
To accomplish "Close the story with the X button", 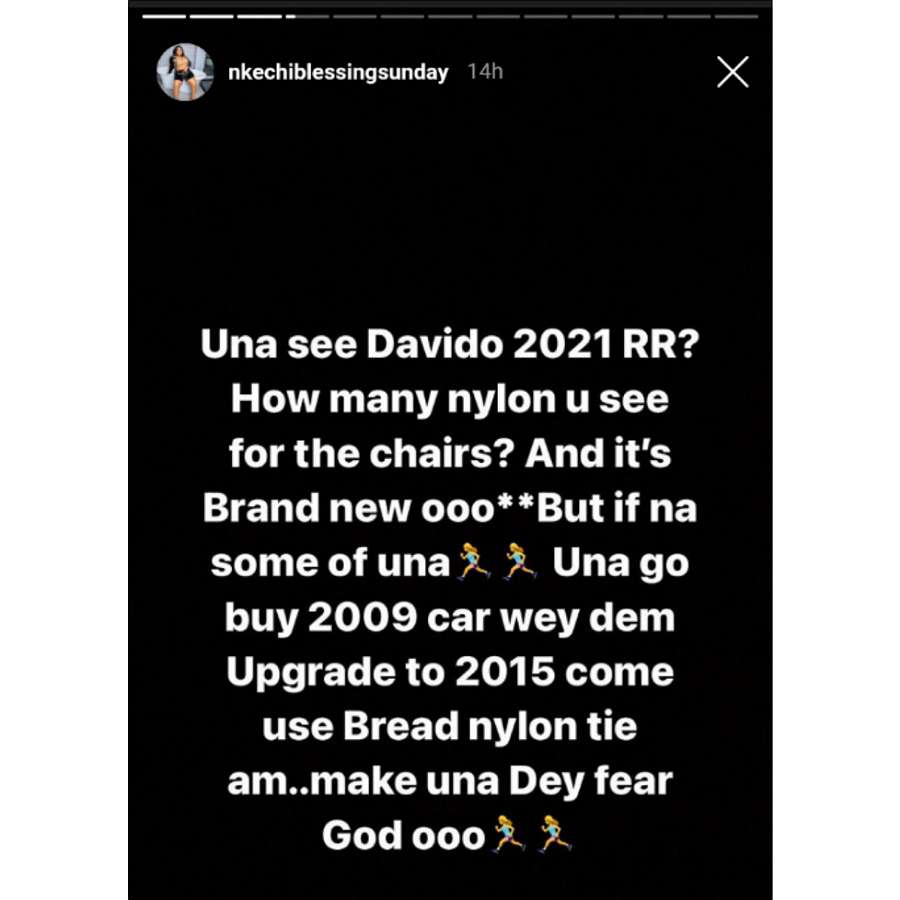I will click(x=733, y=72).
